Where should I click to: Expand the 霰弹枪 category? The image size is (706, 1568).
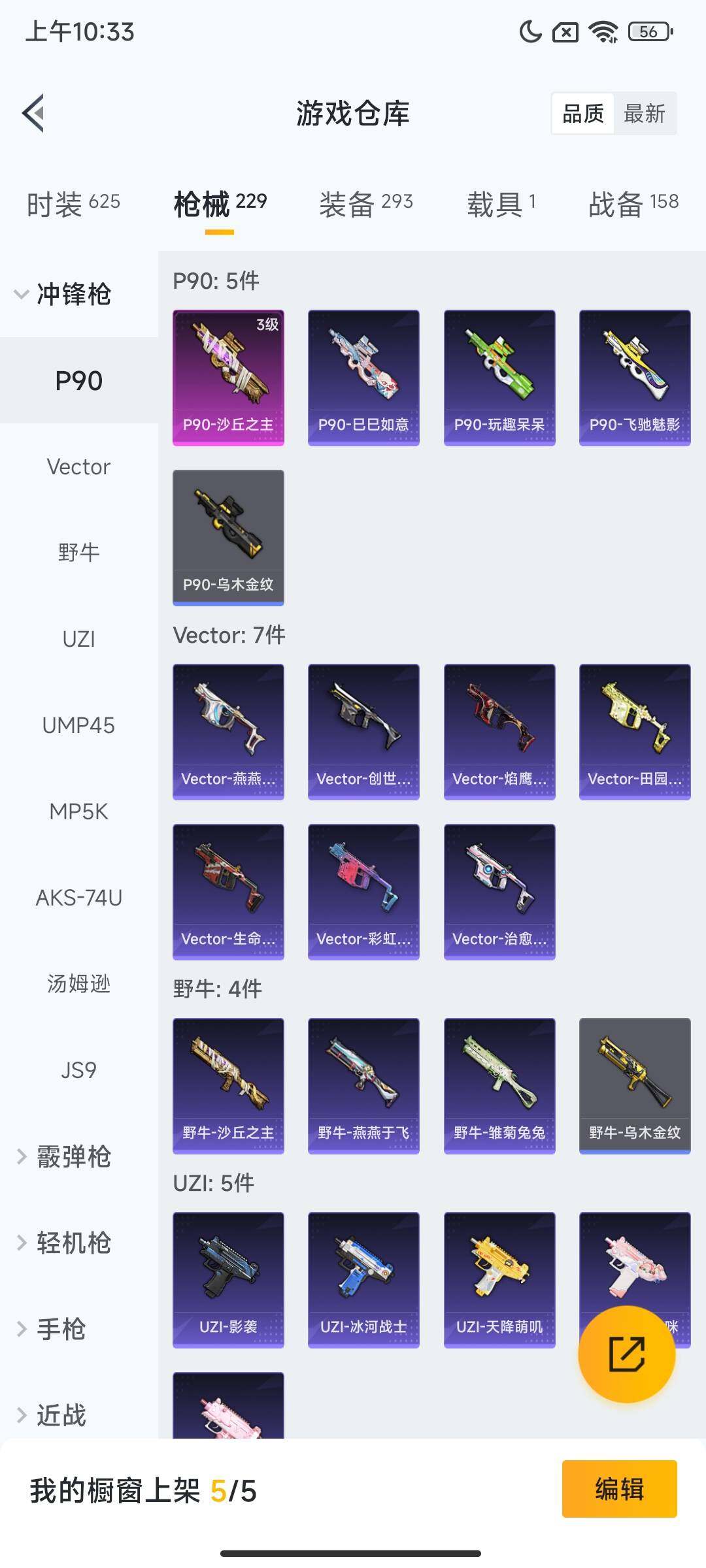pyautogui.click(x=63, y=1156)
